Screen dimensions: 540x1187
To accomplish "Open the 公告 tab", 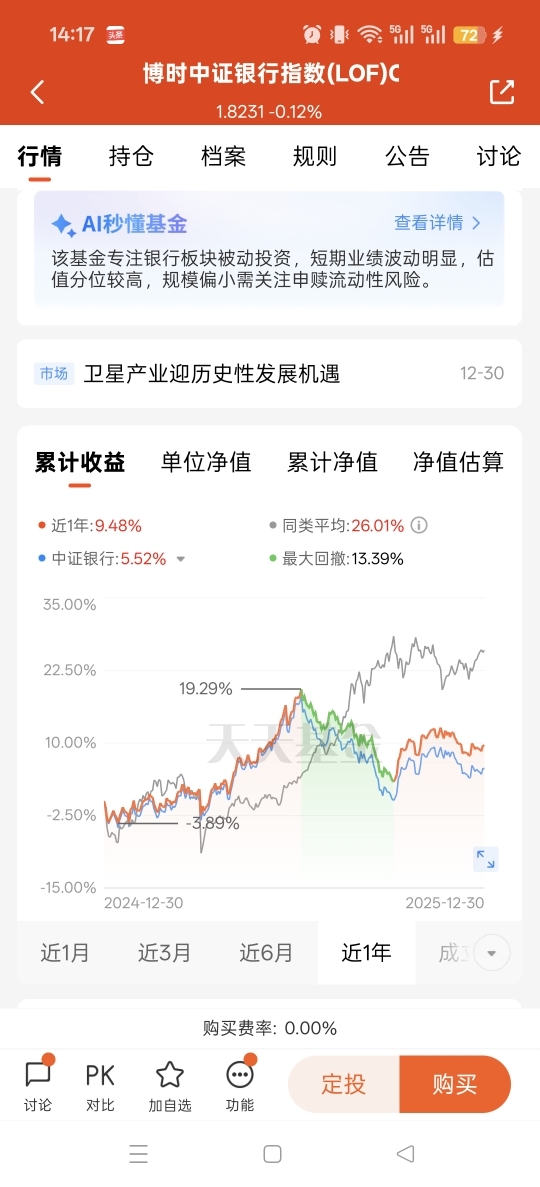I will click(407, 157).
